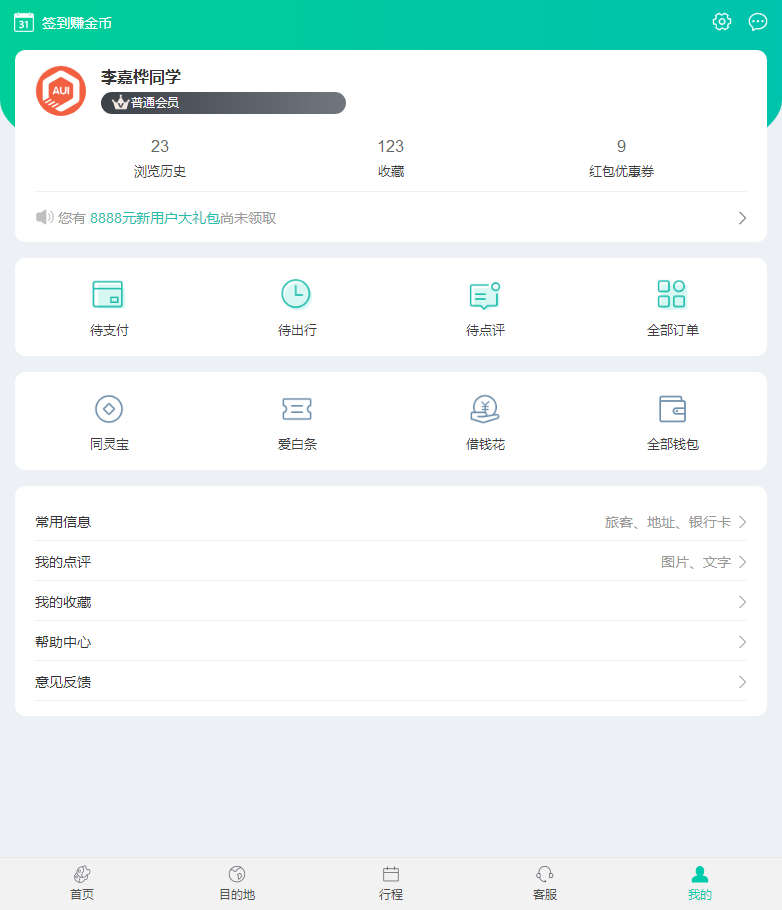Open 借钱花
782x910 pixels.
click(485, 421)
